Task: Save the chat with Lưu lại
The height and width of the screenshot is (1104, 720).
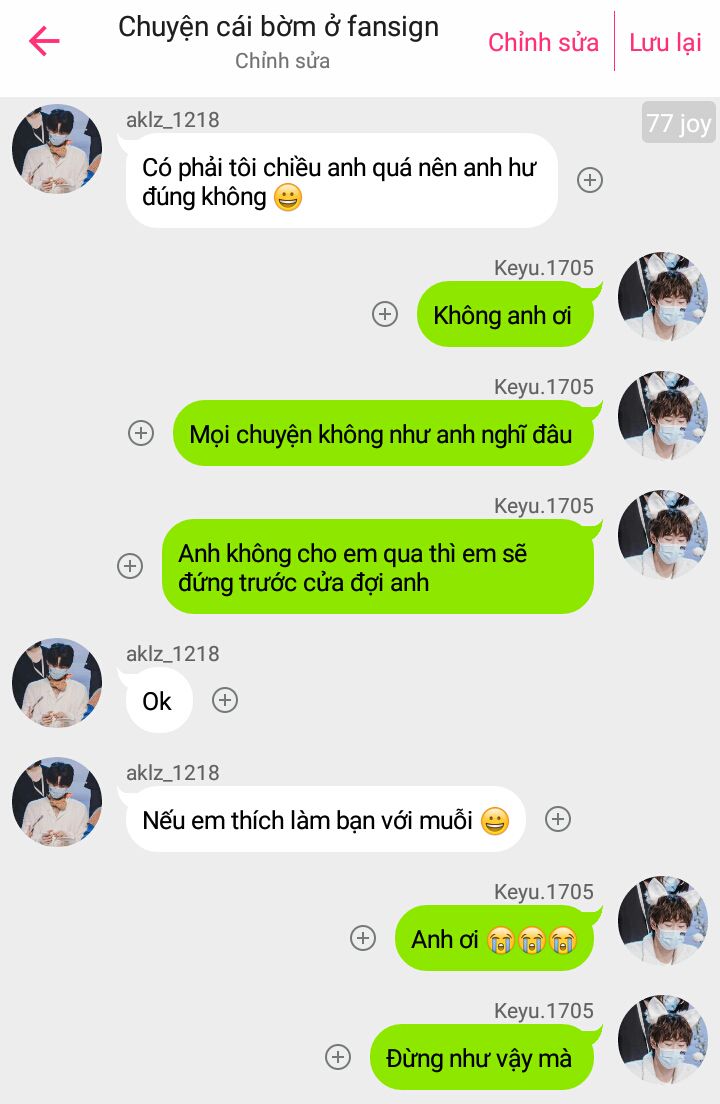Action: point(665,42)
